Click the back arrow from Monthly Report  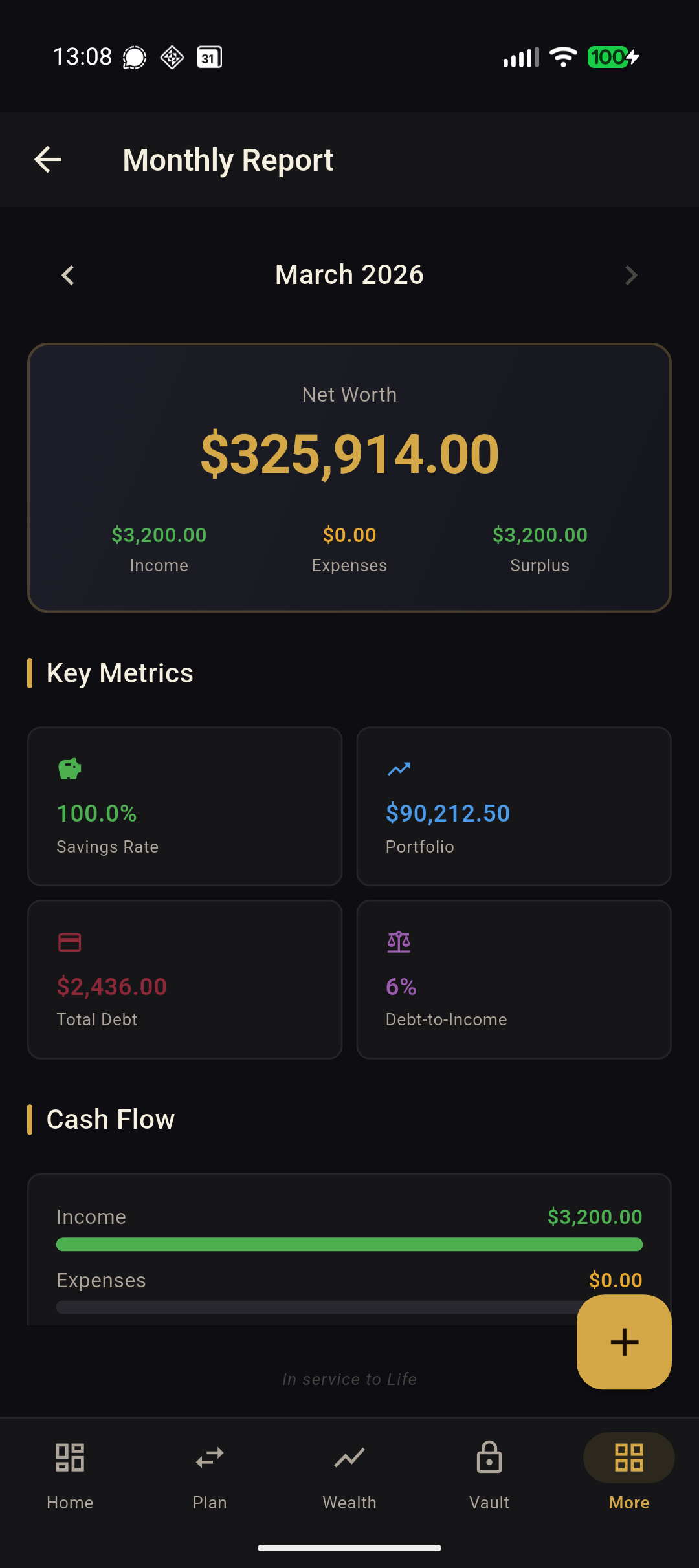coord(47,159)
